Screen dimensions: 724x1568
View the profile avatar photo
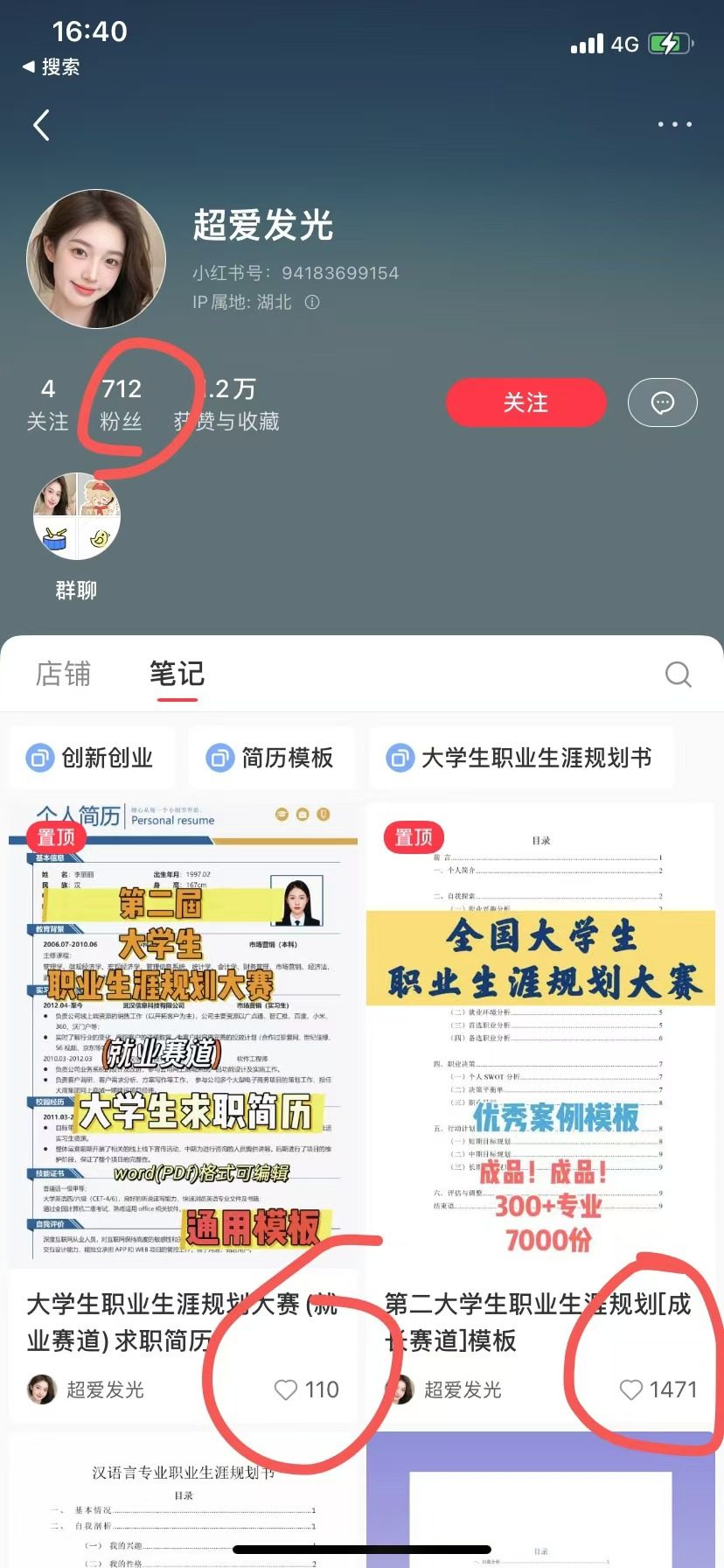coord(95,259)
